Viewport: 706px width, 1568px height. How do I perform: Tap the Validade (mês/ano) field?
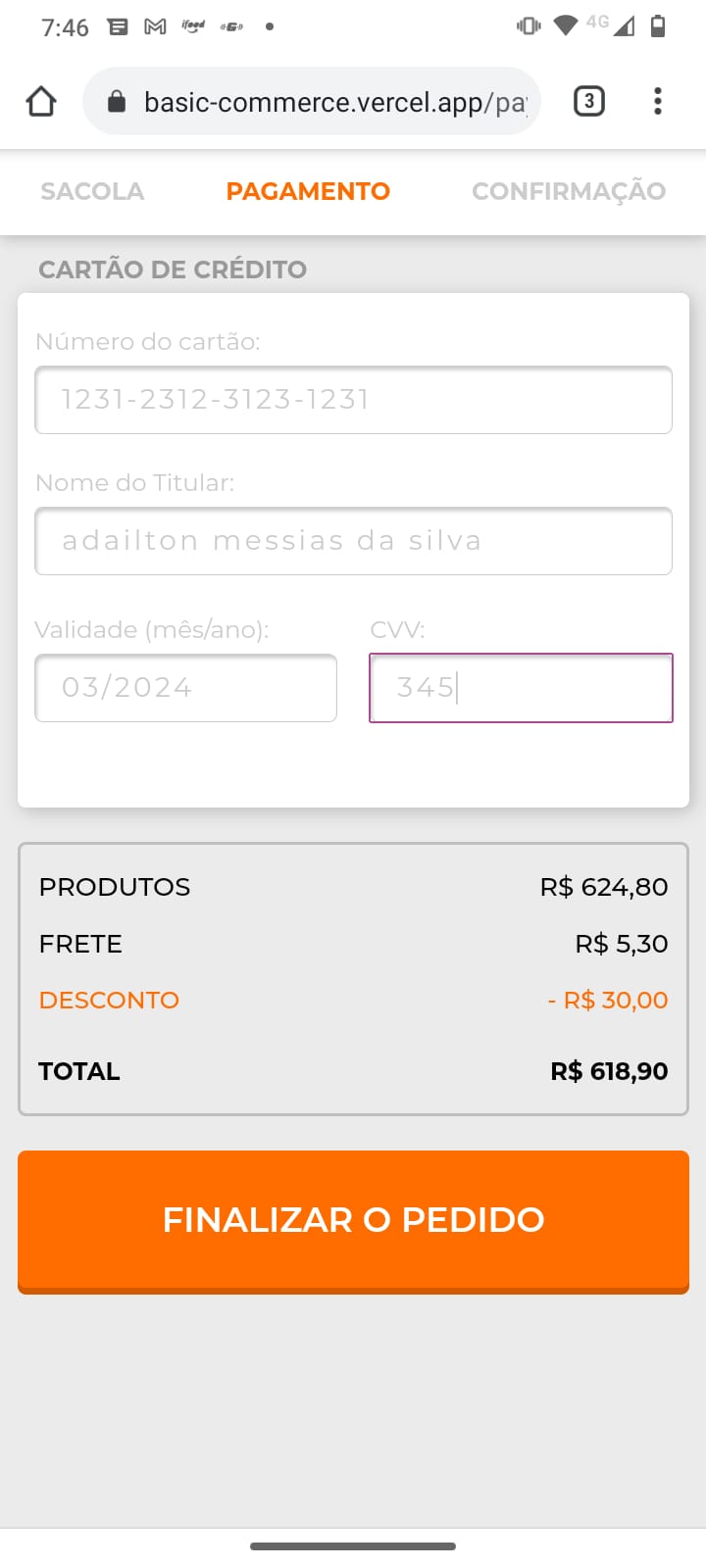[186, 688]
